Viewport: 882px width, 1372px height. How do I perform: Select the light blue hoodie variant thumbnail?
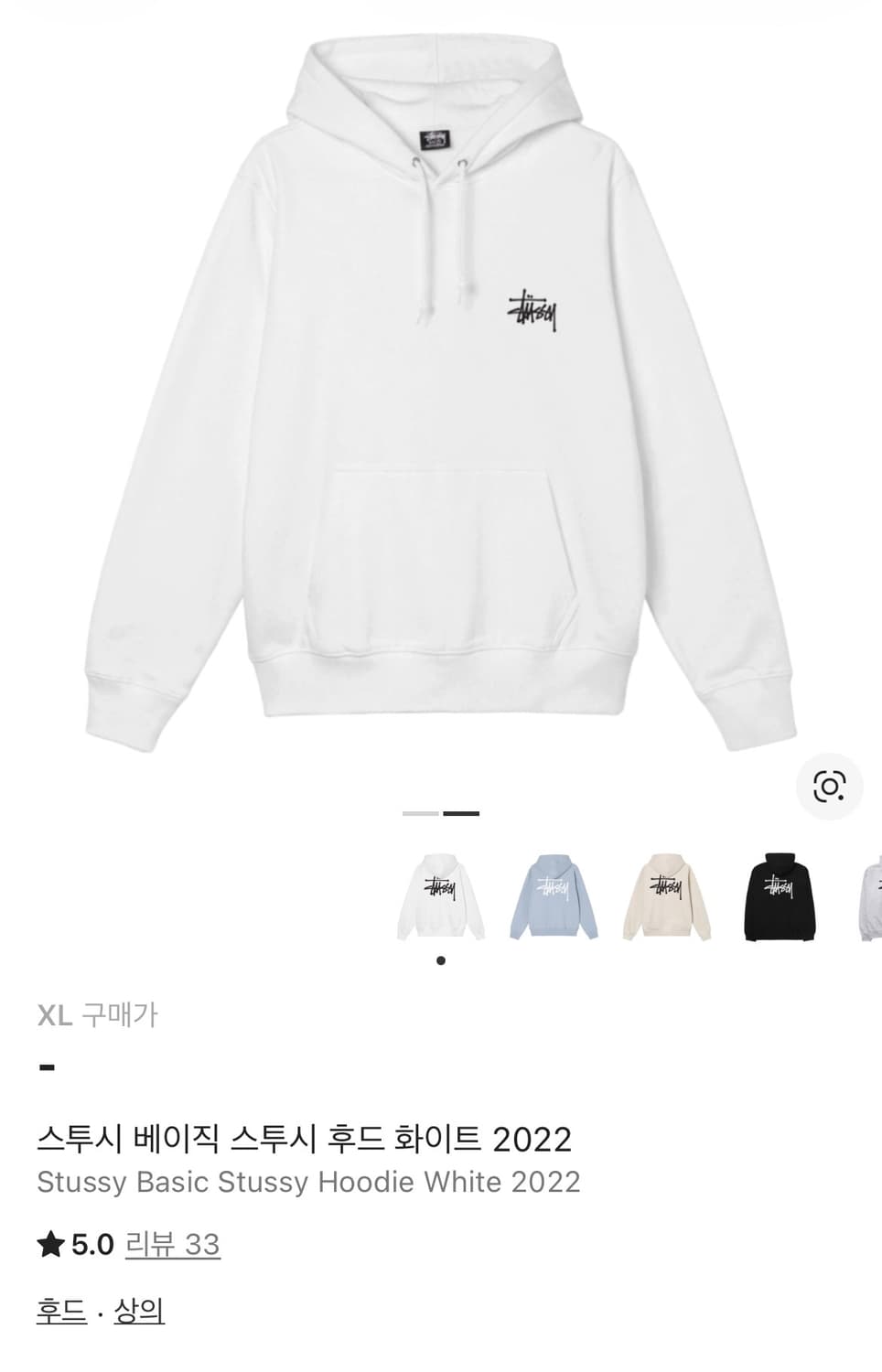tap(551, 896)
